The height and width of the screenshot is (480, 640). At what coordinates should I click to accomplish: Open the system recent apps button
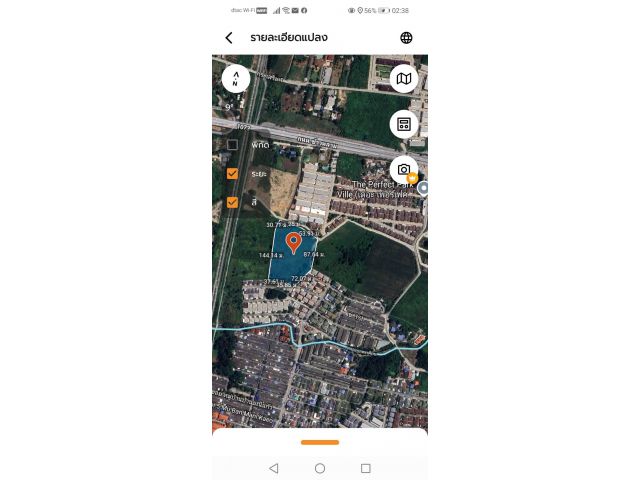(366, 468)
